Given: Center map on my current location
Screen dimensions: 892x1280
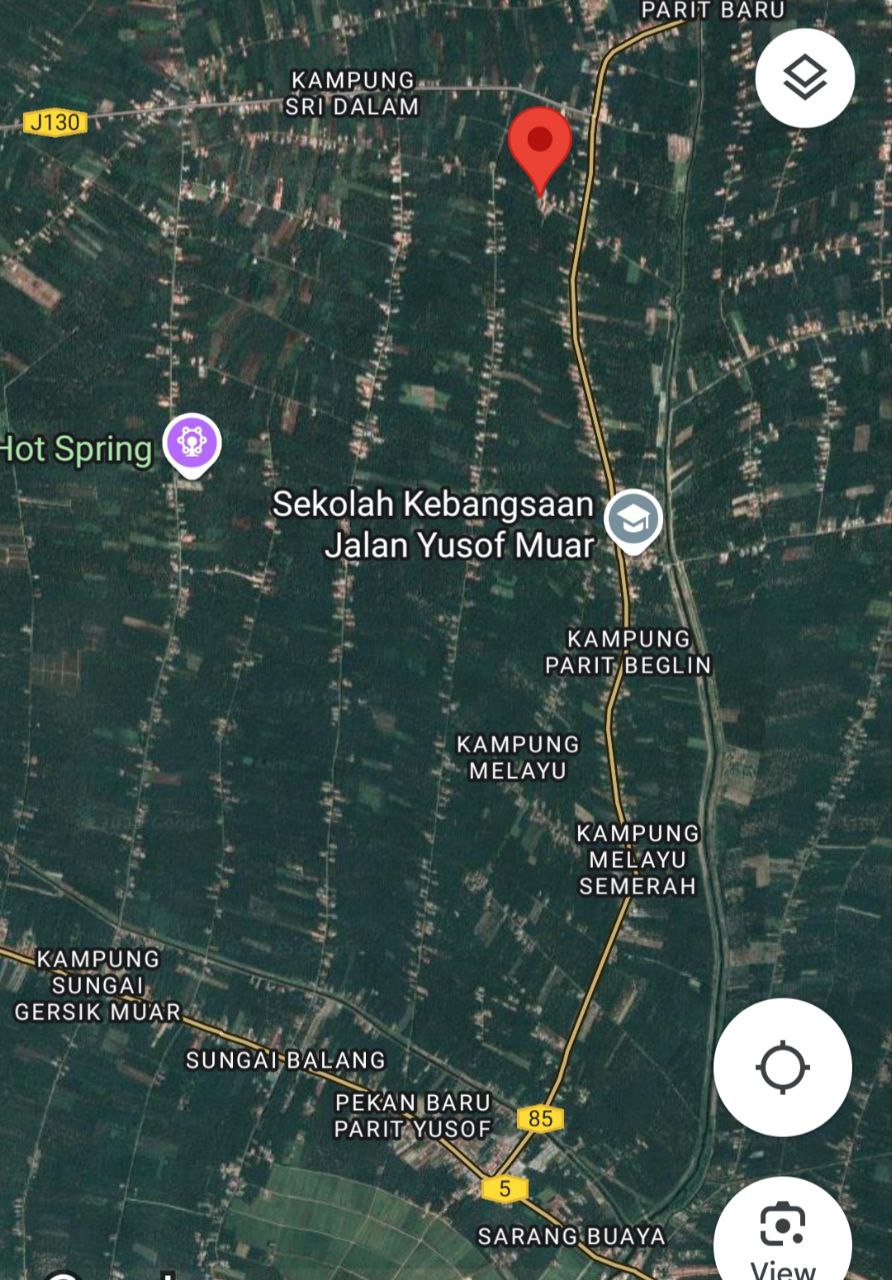Looking at the screenshot, I should [x=782, y=1067].
